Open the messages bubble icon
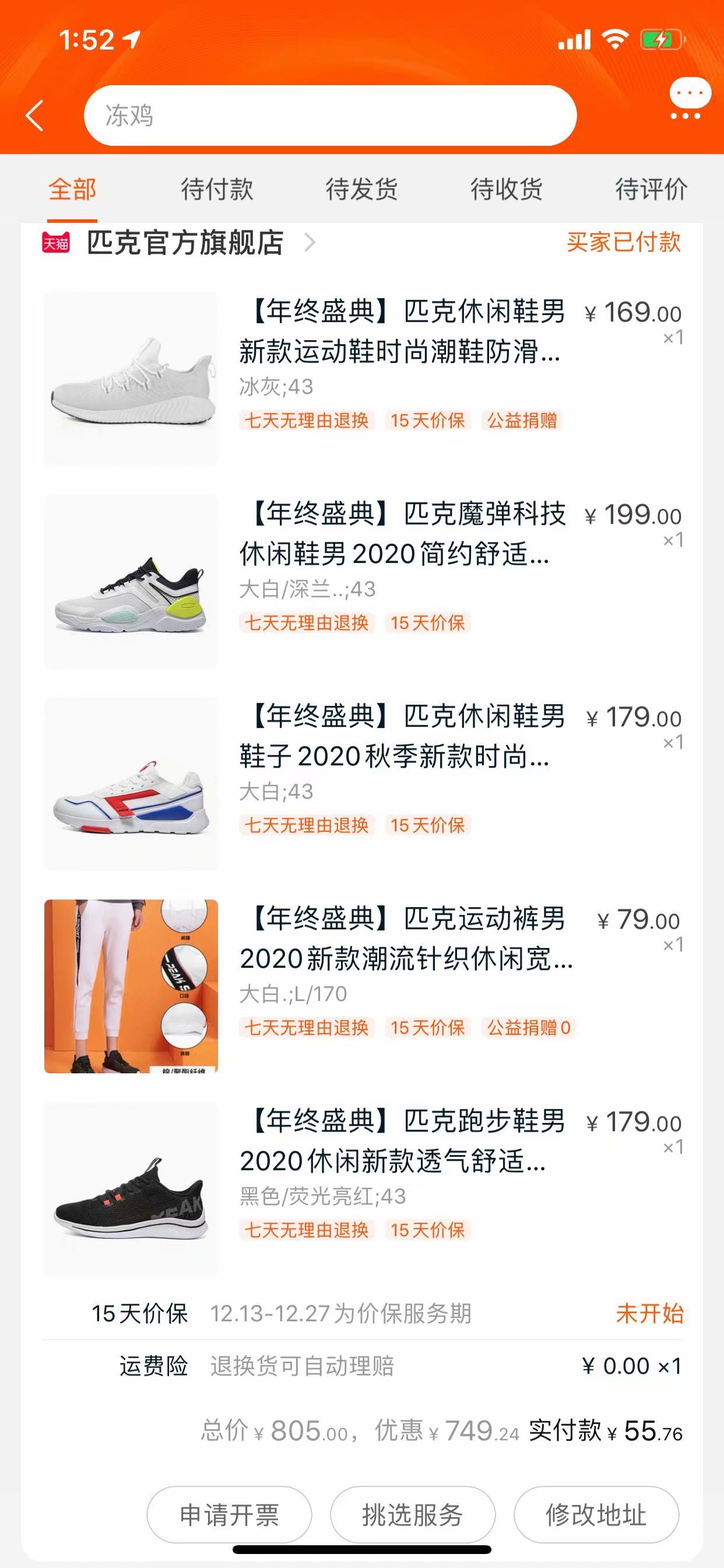The image size is (724, 1568). [x=690, y=99]
